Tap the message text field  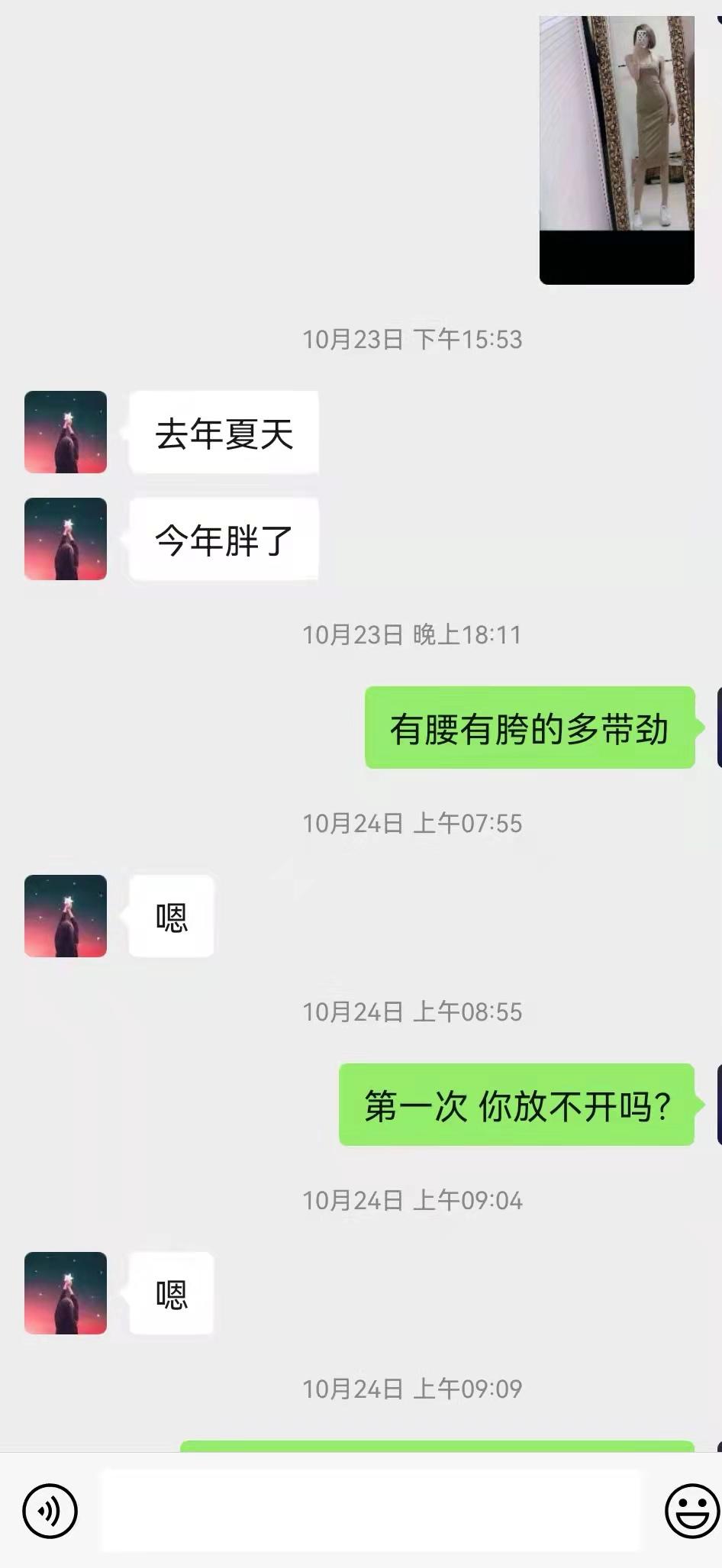coord(371,1510)
